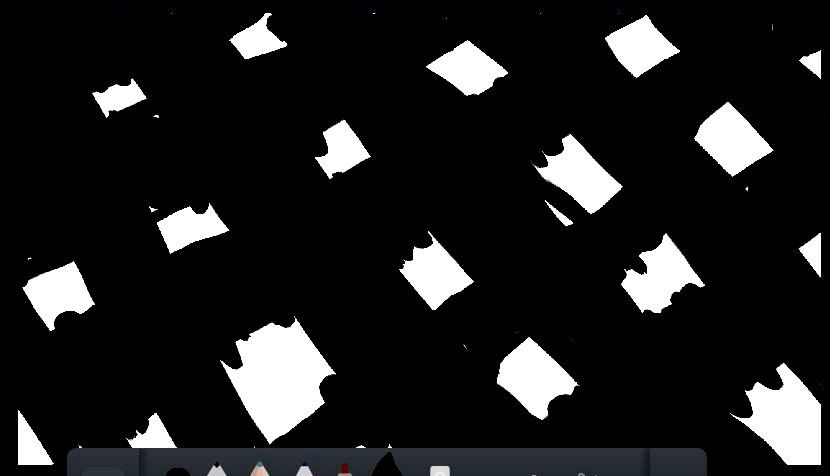The image size is (830, 476).
Task: Select the white eraser tool
Action: tap(440, 471)
